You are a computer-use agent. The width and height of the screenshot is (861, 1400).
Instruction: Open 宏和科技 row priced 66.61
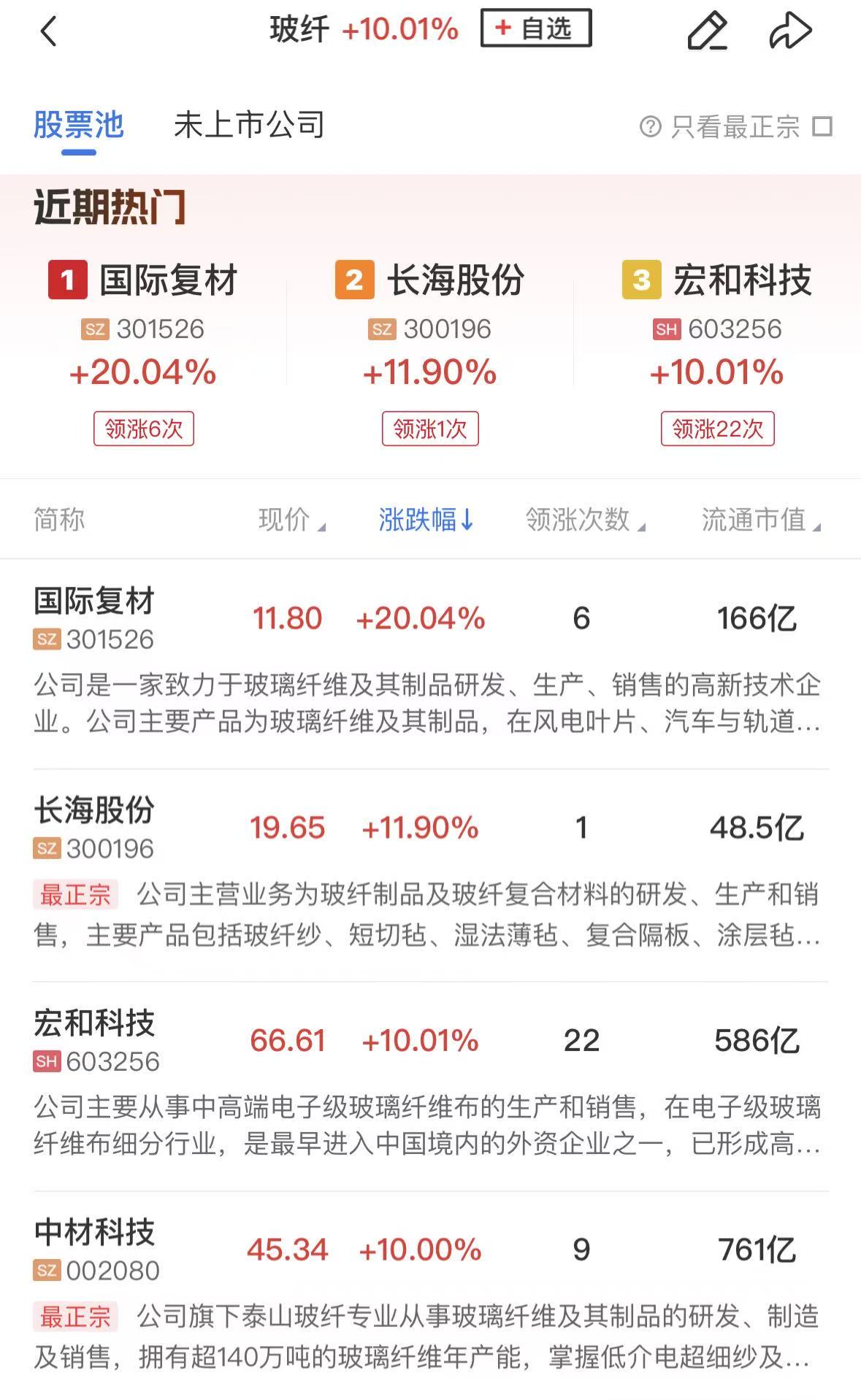[x=431, y=1086]
